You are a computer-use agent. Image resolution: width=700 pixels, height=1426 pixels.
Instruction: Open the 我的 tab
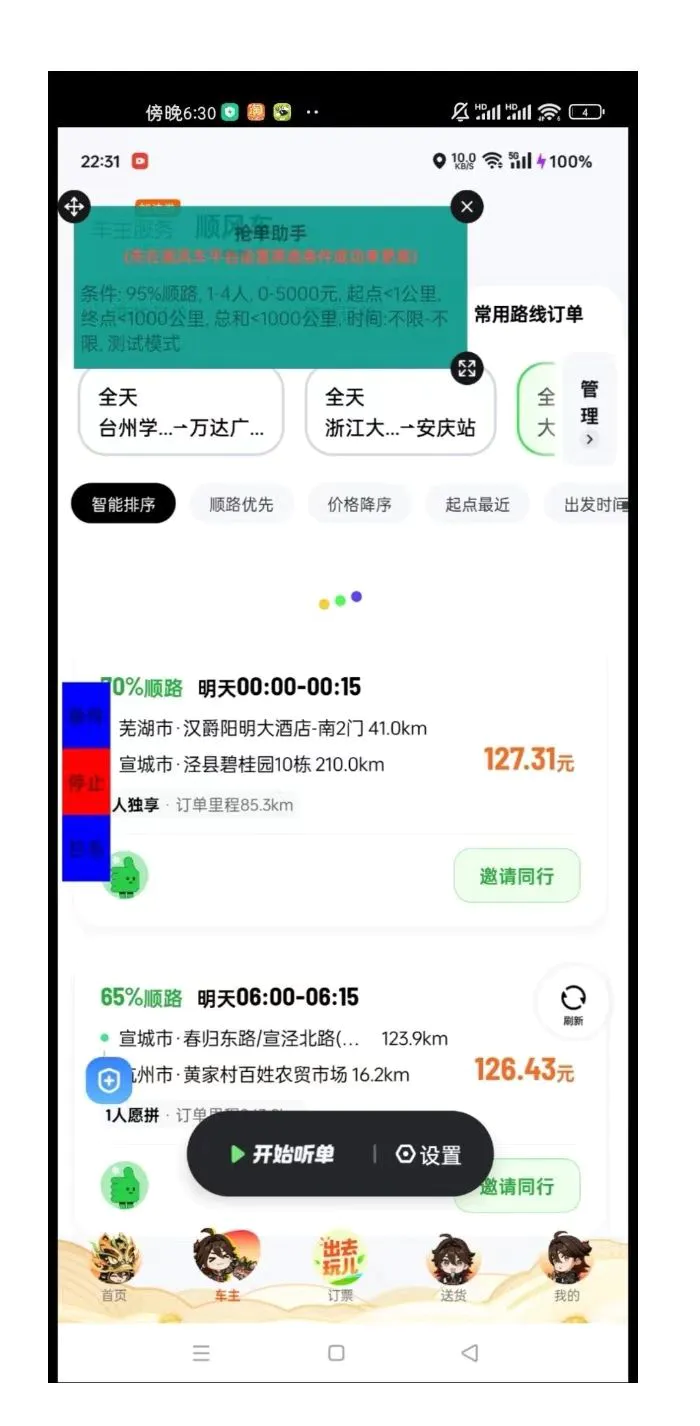(566, 1270)
